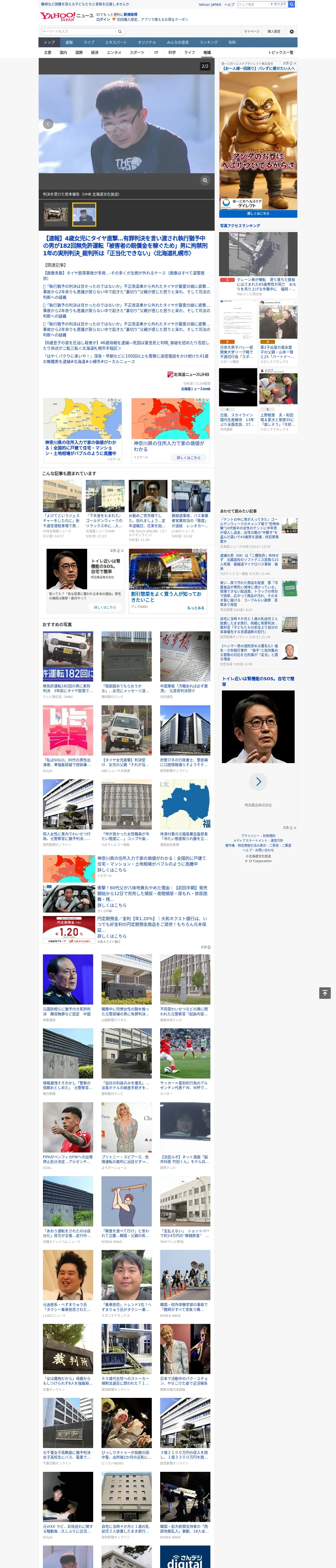The image size is (336, 1568).
Task: Open the 北海道ニュースUHB source link
Action: 195,389
